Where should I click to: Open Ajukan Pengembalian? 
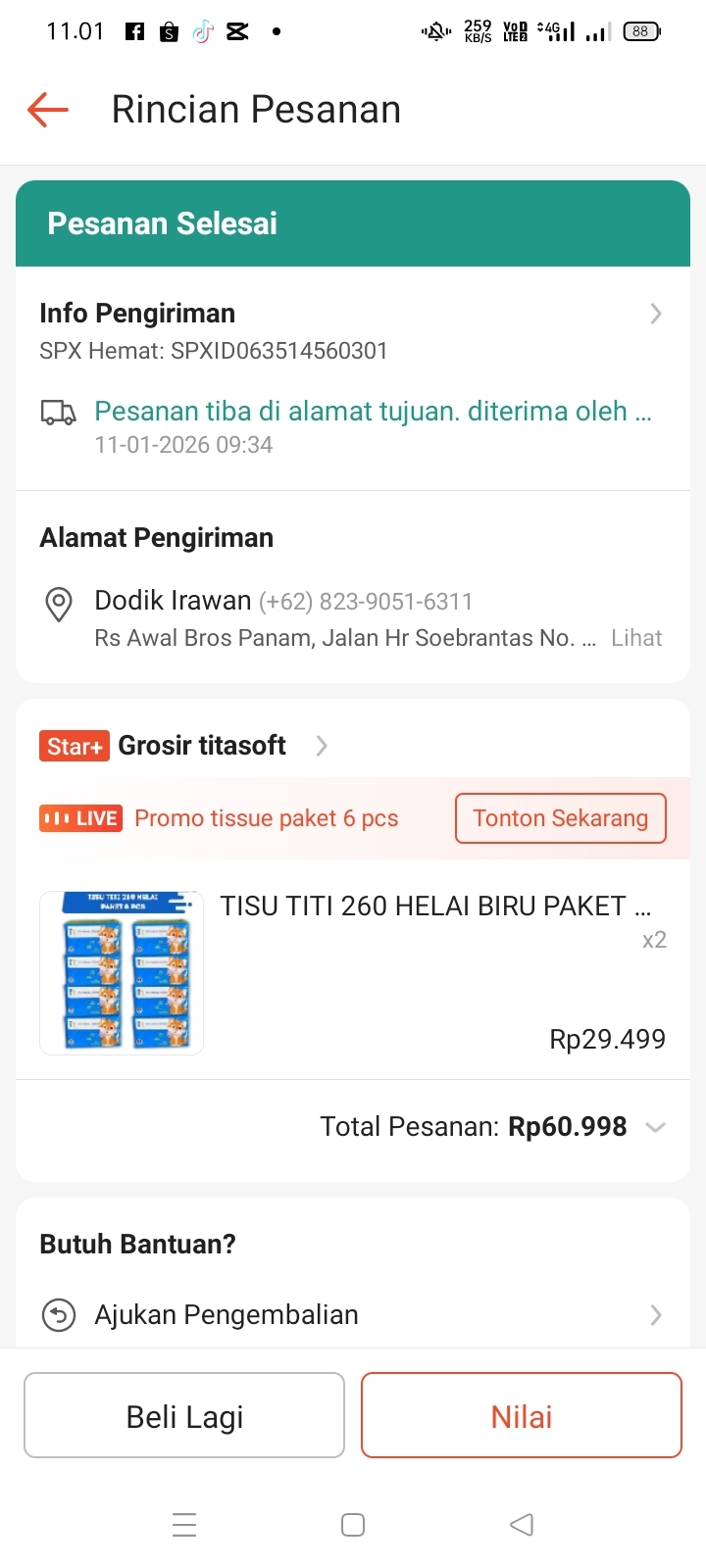pos(353,1314)
